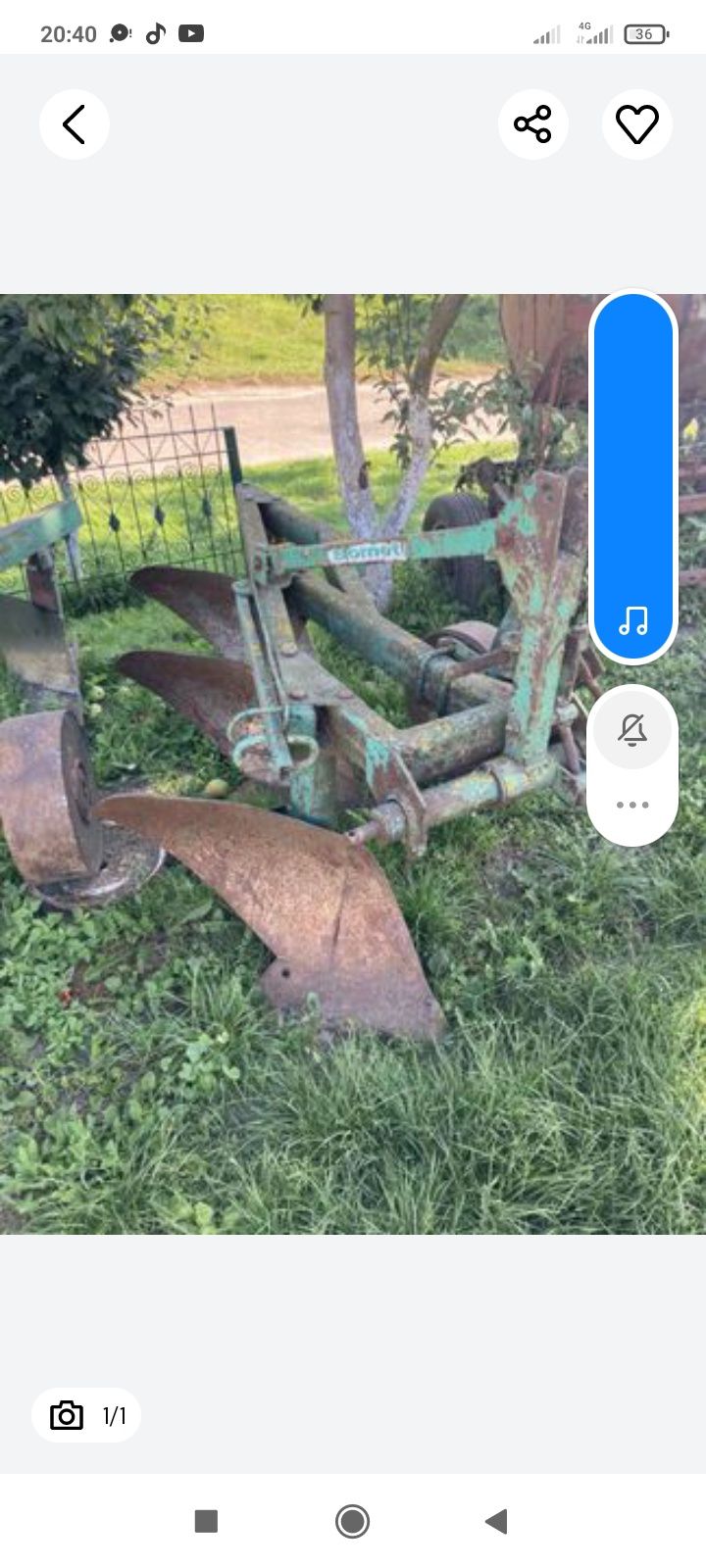The height and width of the screenshot is (1568, 706).
Task: Tap the music note on the volume slider
Action: click(633, 620)
